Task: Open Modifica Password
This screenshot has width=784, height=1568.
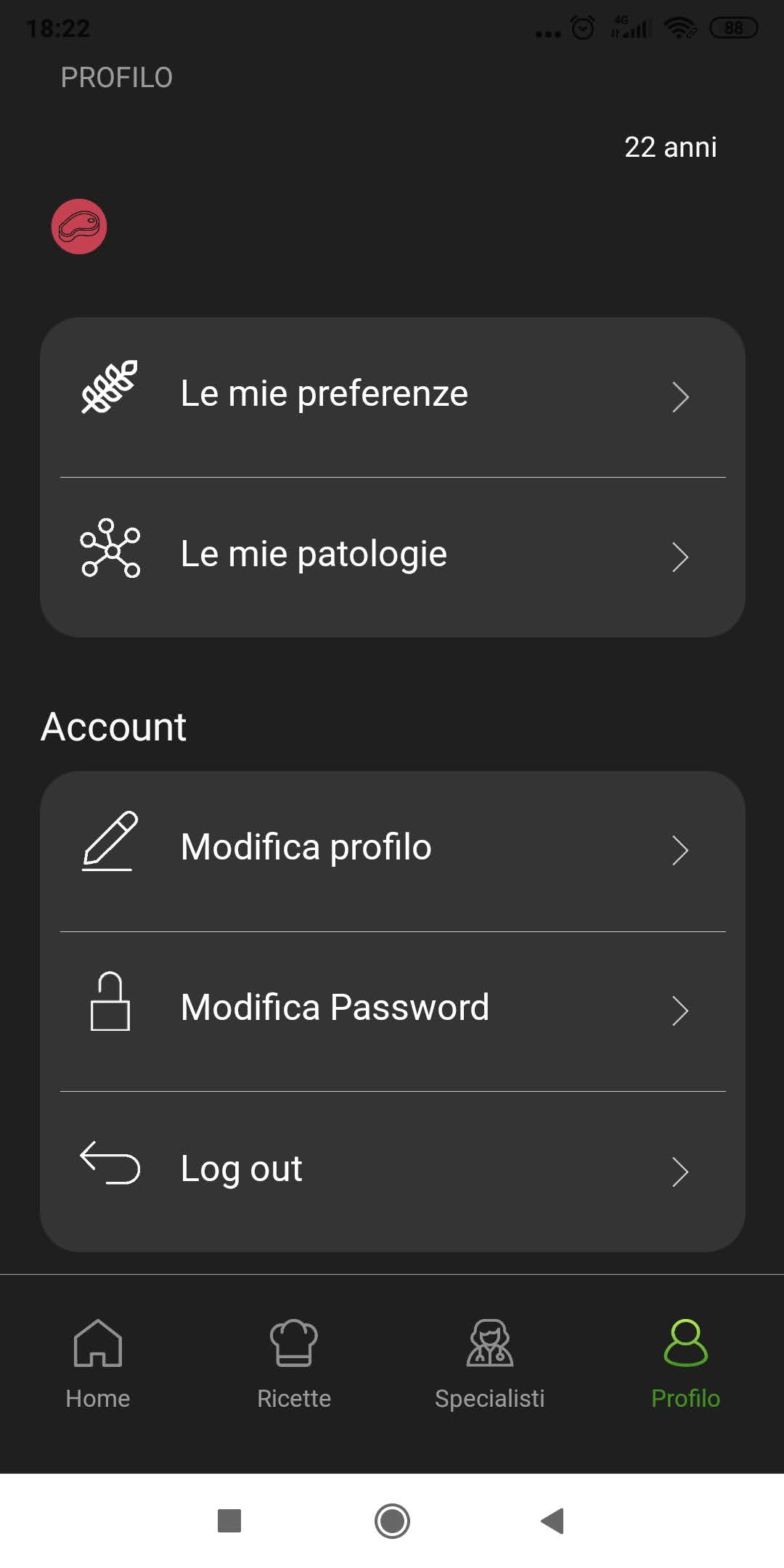Action: pos(392,1011)
